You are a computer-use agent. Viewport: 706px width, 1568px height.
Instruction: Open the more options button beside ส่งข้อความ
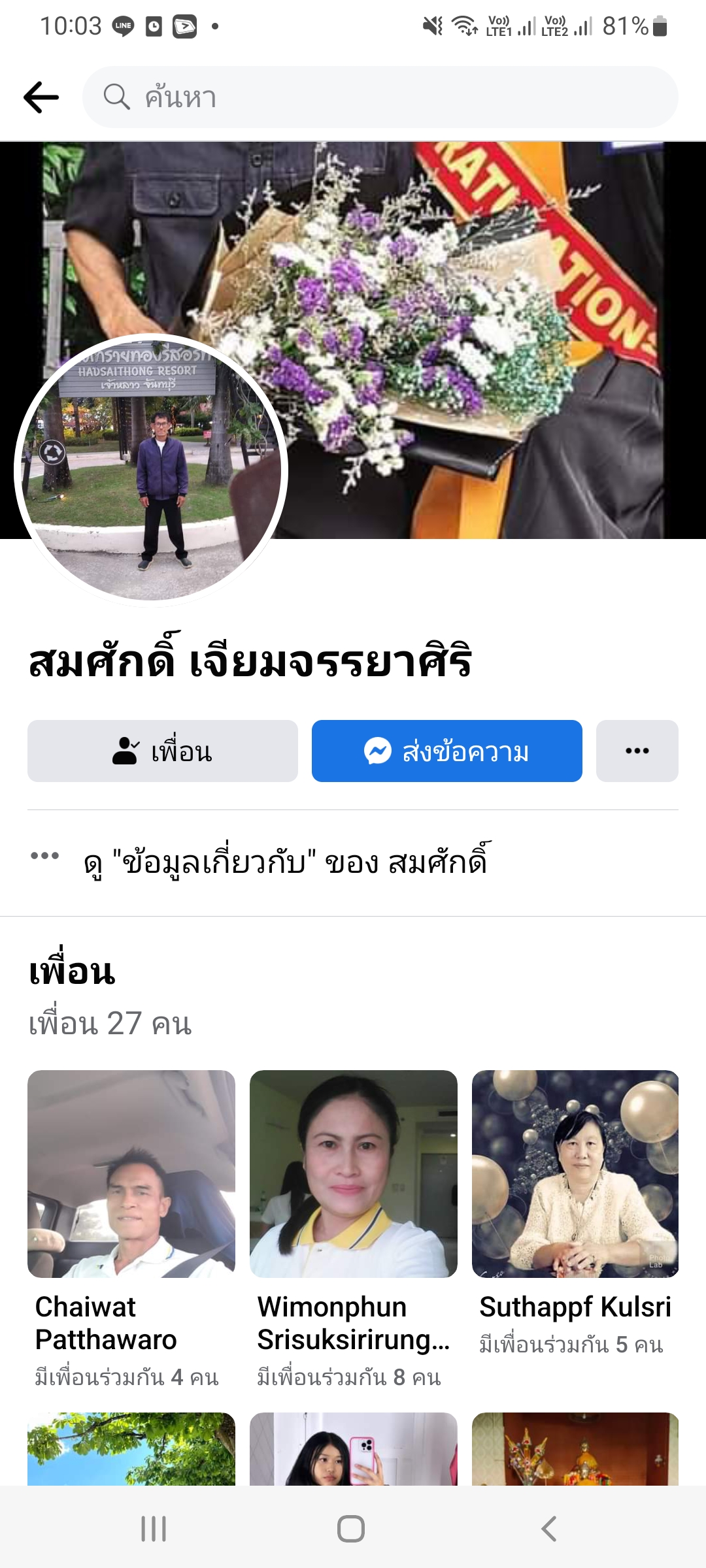point(637,751)
